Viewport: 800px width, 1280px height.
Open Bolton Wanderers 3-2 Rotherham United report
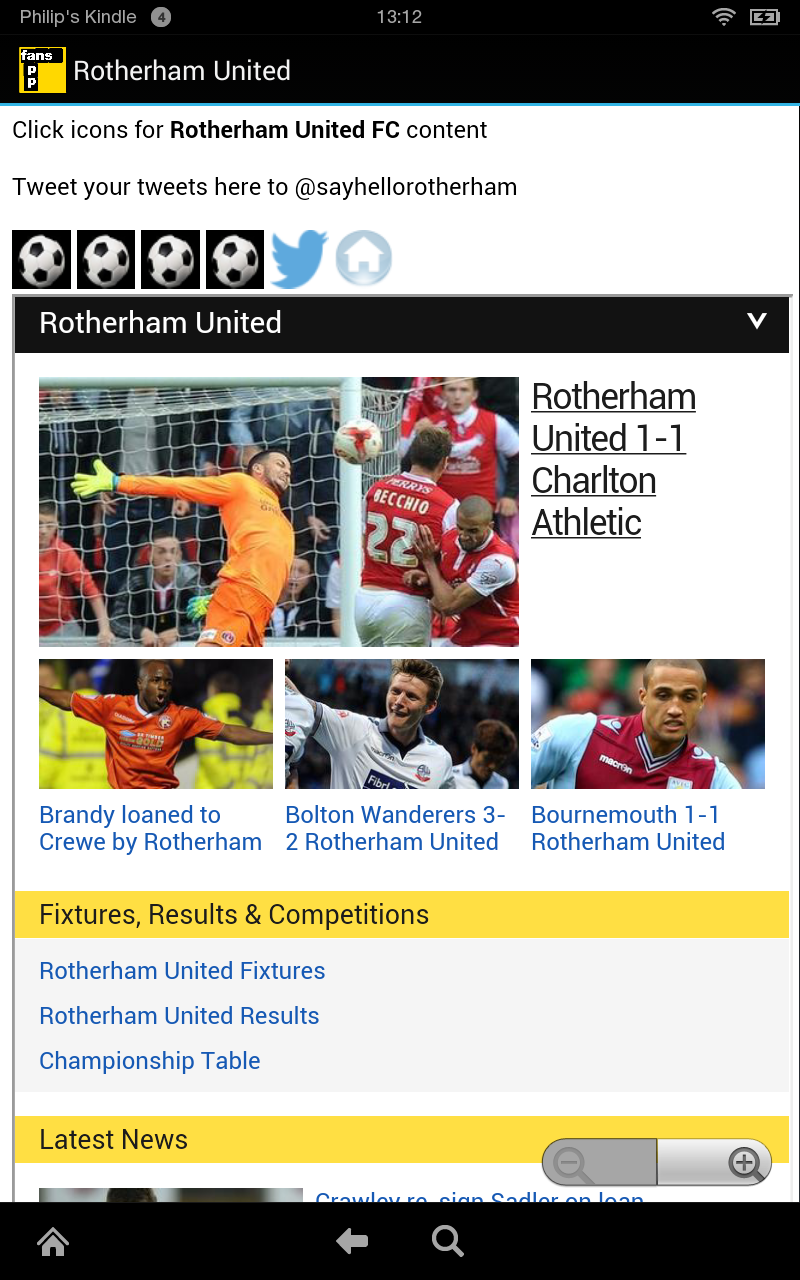click(395, 828)
